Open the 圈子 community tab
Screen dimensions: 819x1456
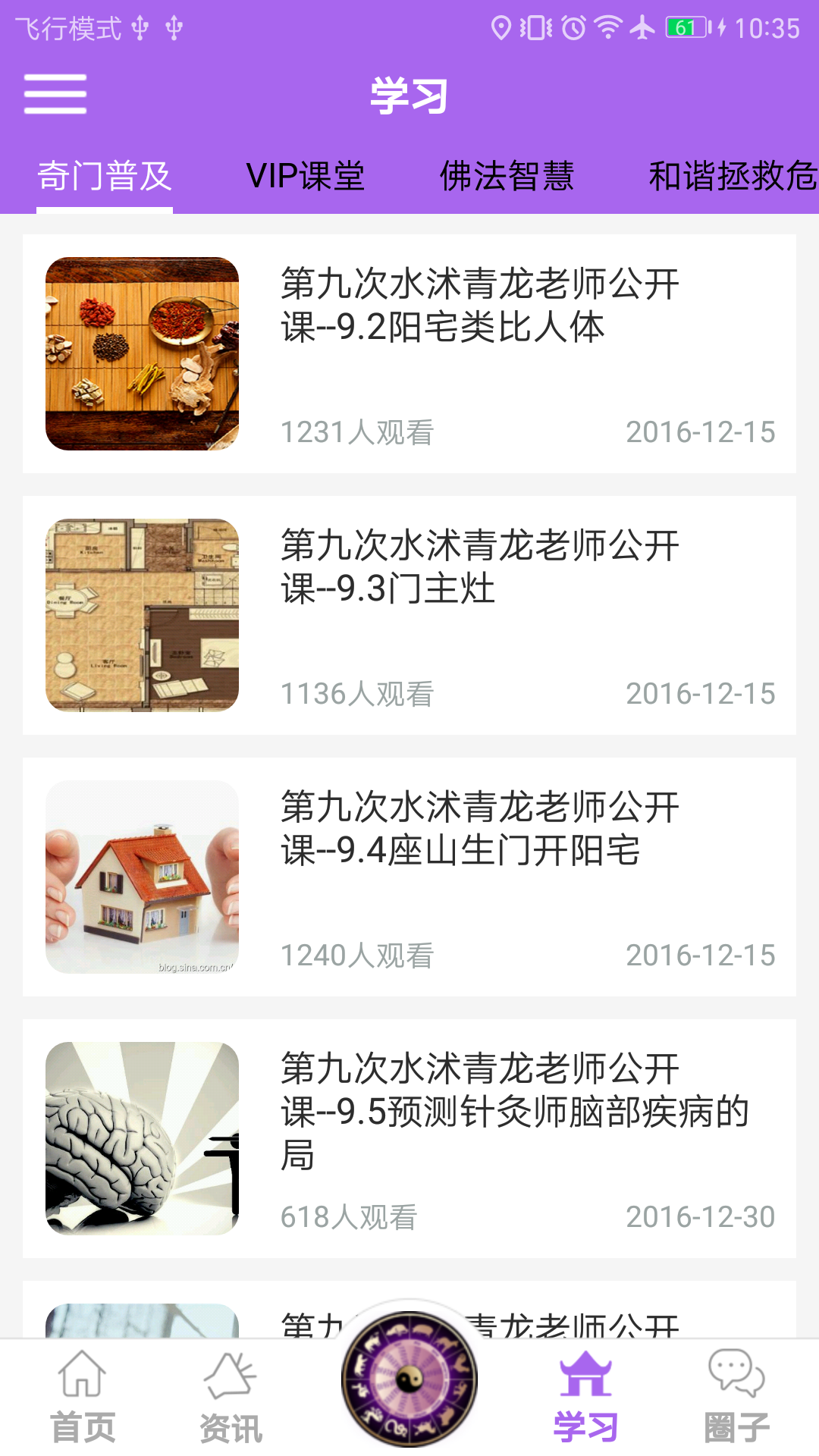click(x=736, y=1397)
